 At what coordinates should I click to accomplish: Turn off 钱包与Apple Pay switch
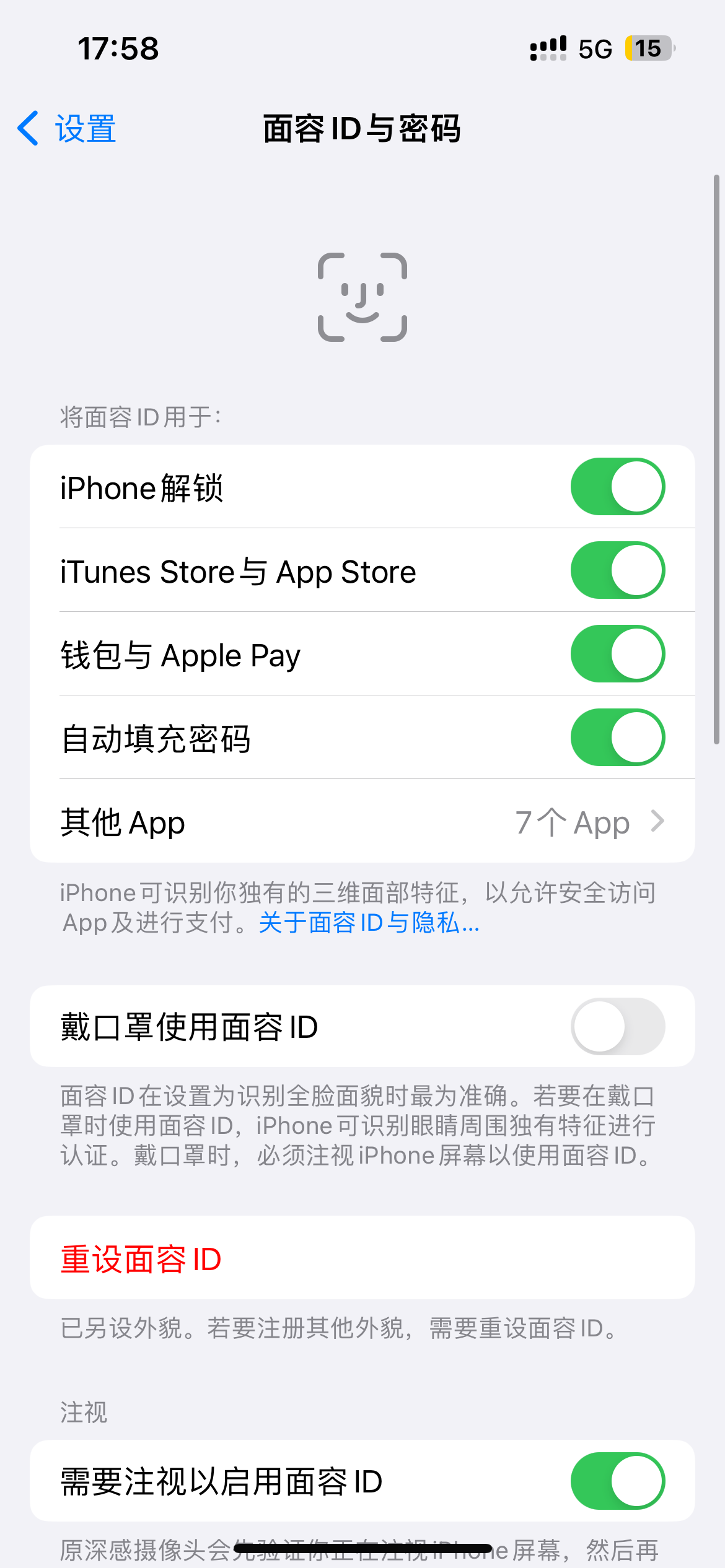pos(617,654)
